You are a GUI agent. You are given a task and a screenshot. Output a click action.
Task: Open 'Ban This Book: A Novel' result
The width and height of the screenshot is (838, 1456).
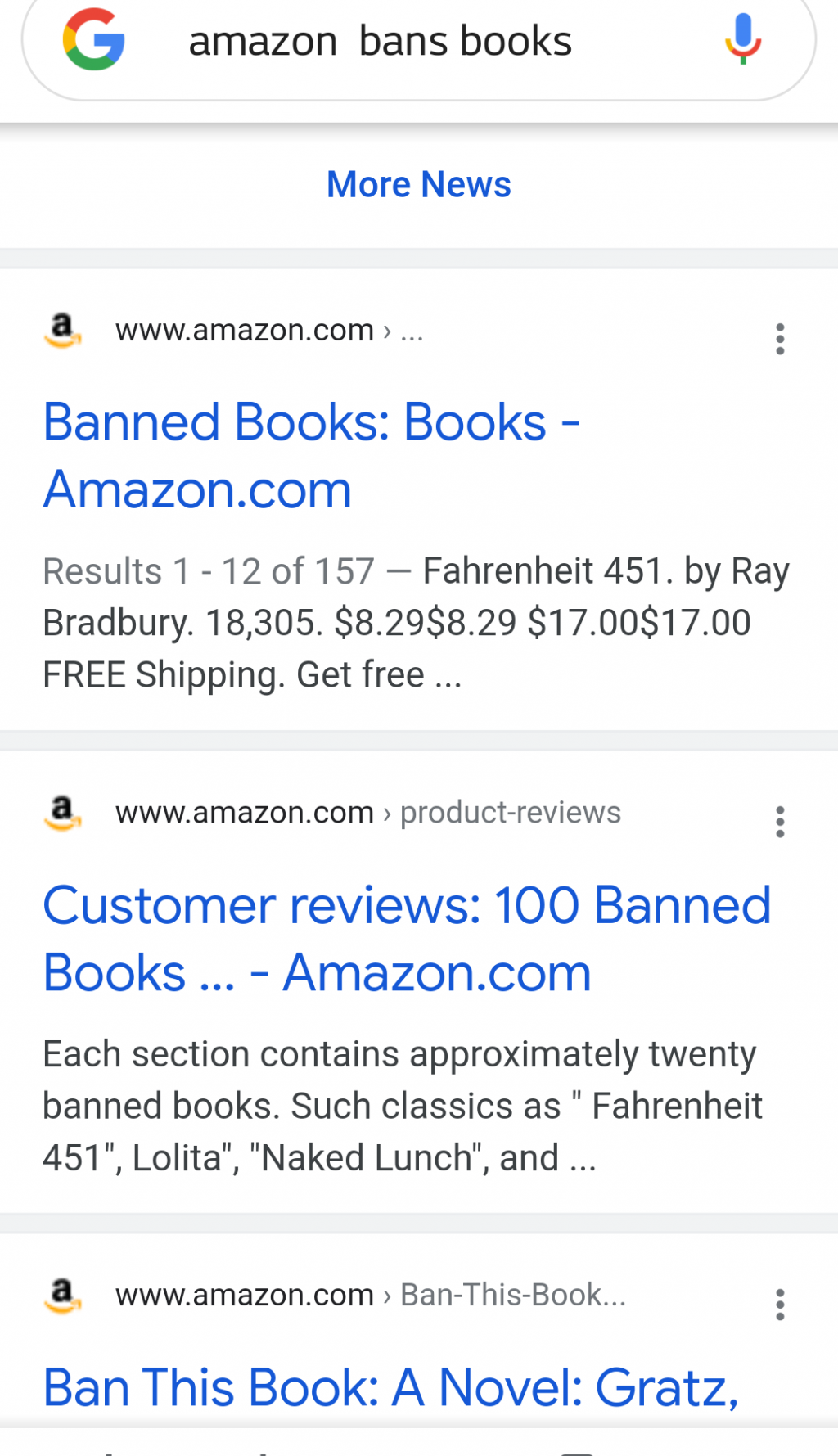(391, 1387)
